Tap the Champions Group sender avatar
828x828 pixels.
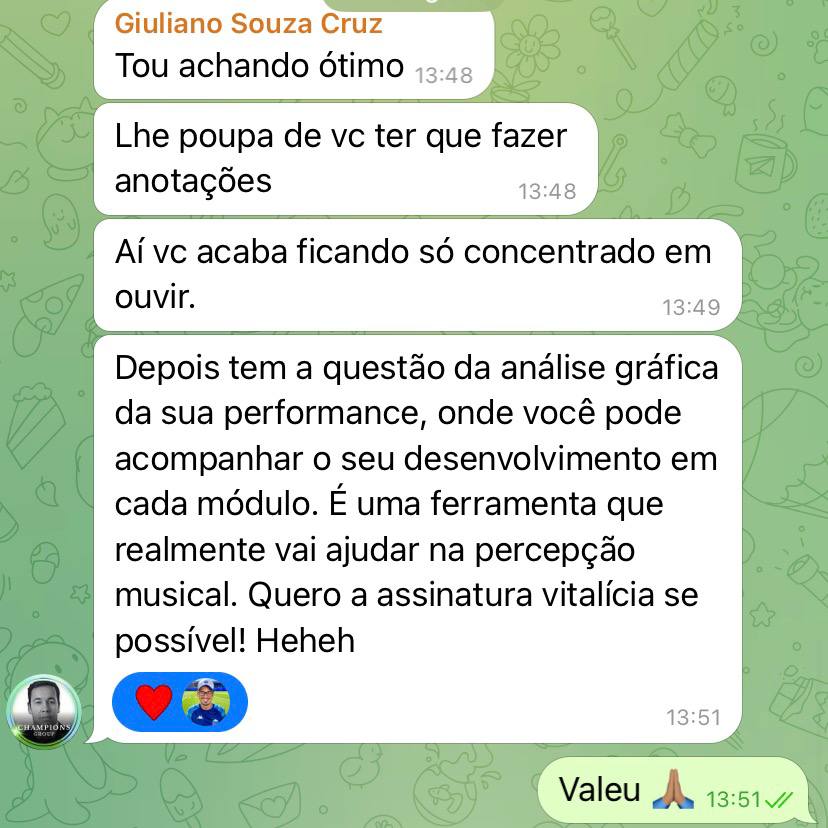(x=43, y=711)
